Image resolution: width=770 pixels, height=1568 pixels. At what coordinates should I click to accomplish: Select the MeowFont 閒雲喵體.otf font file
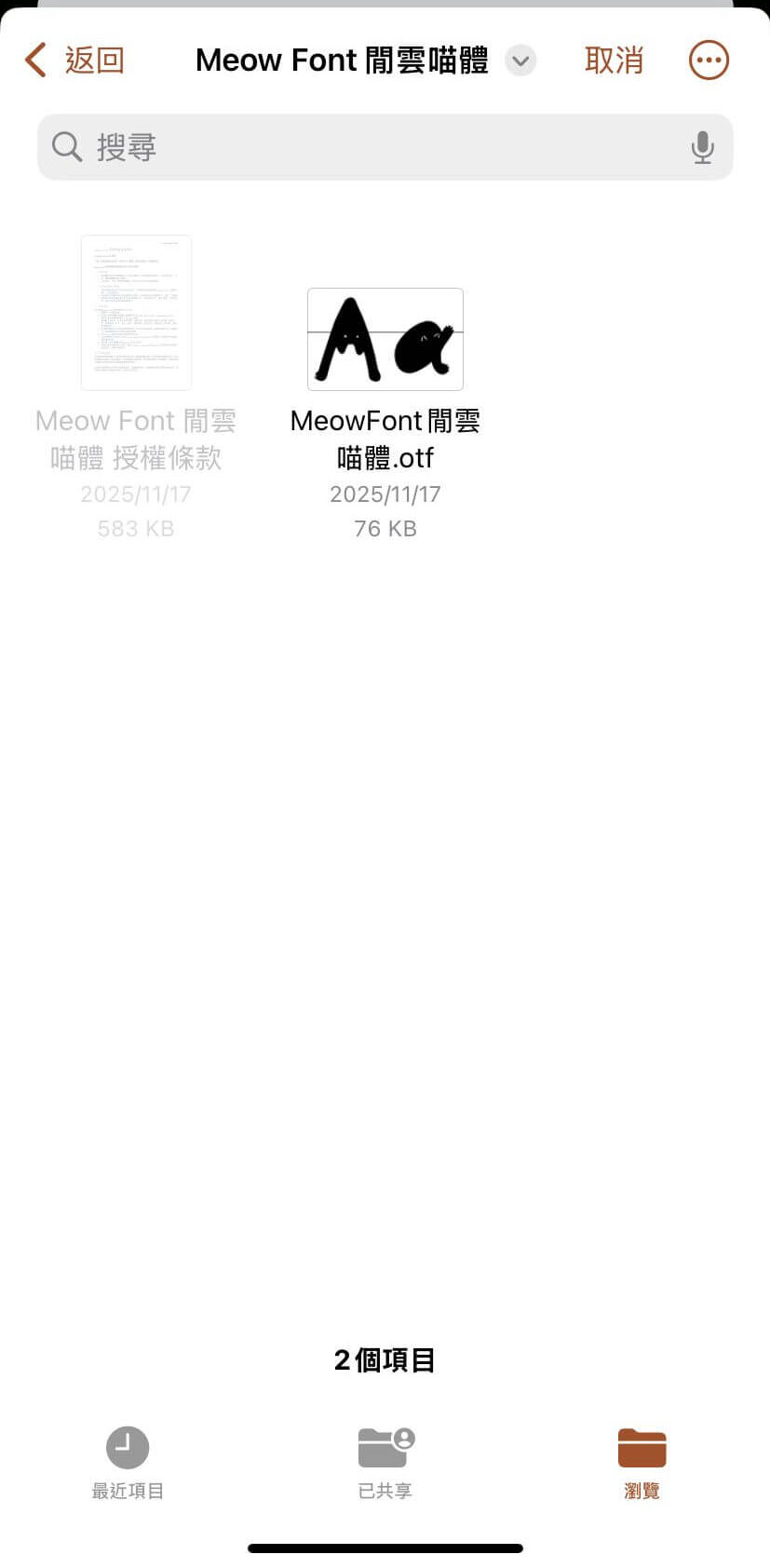click(x=385, y=341)
